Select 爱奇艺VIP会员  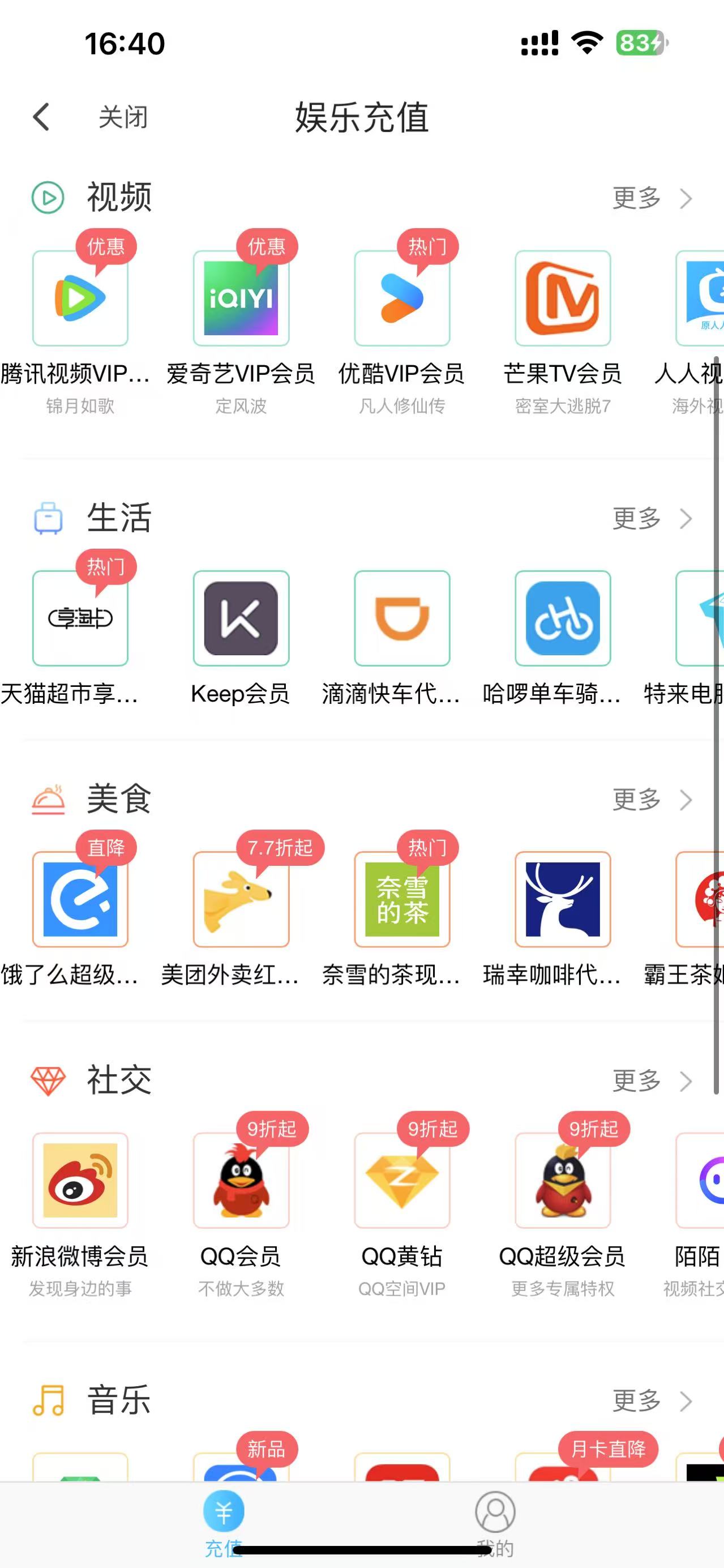241,298
